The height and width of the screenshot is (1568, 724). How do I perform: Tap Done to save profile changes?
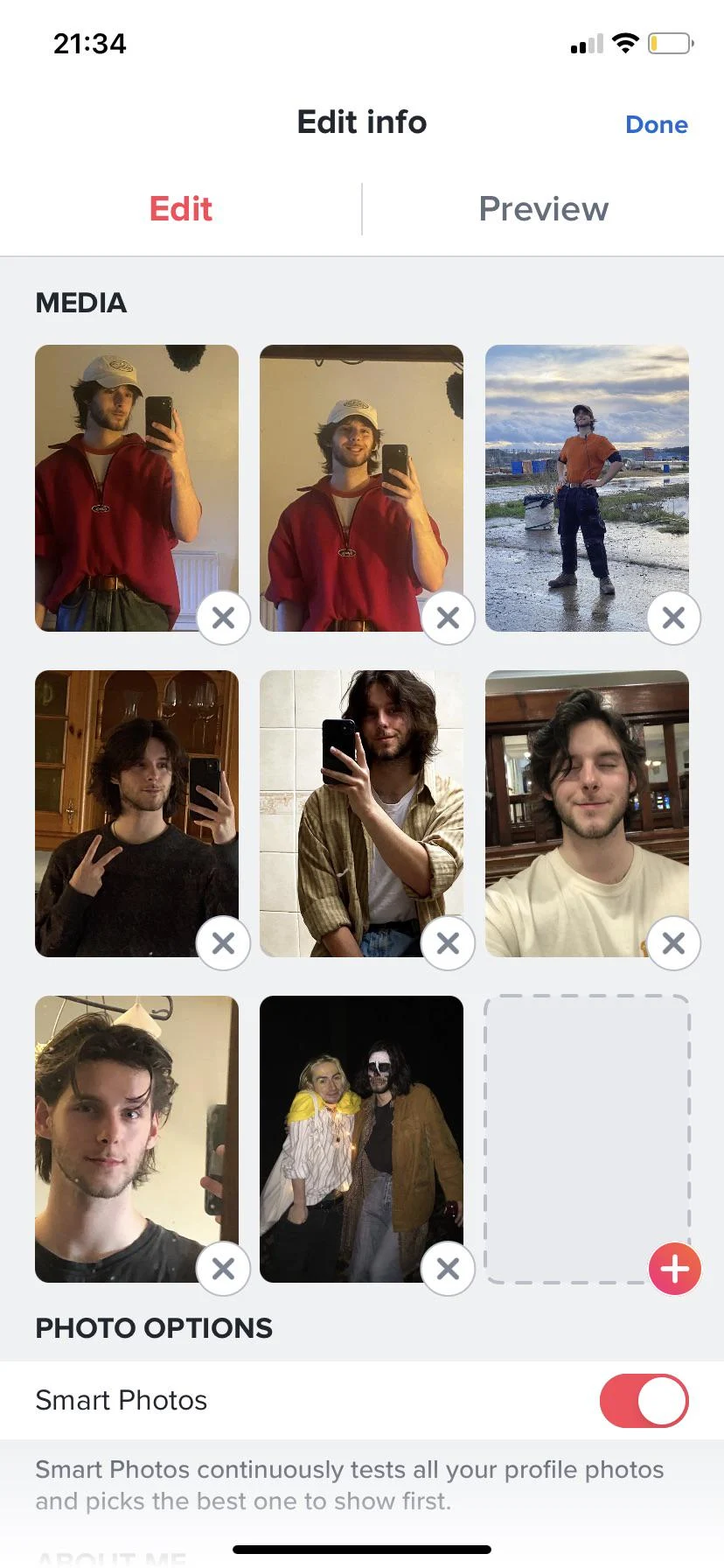click(657, 124)
